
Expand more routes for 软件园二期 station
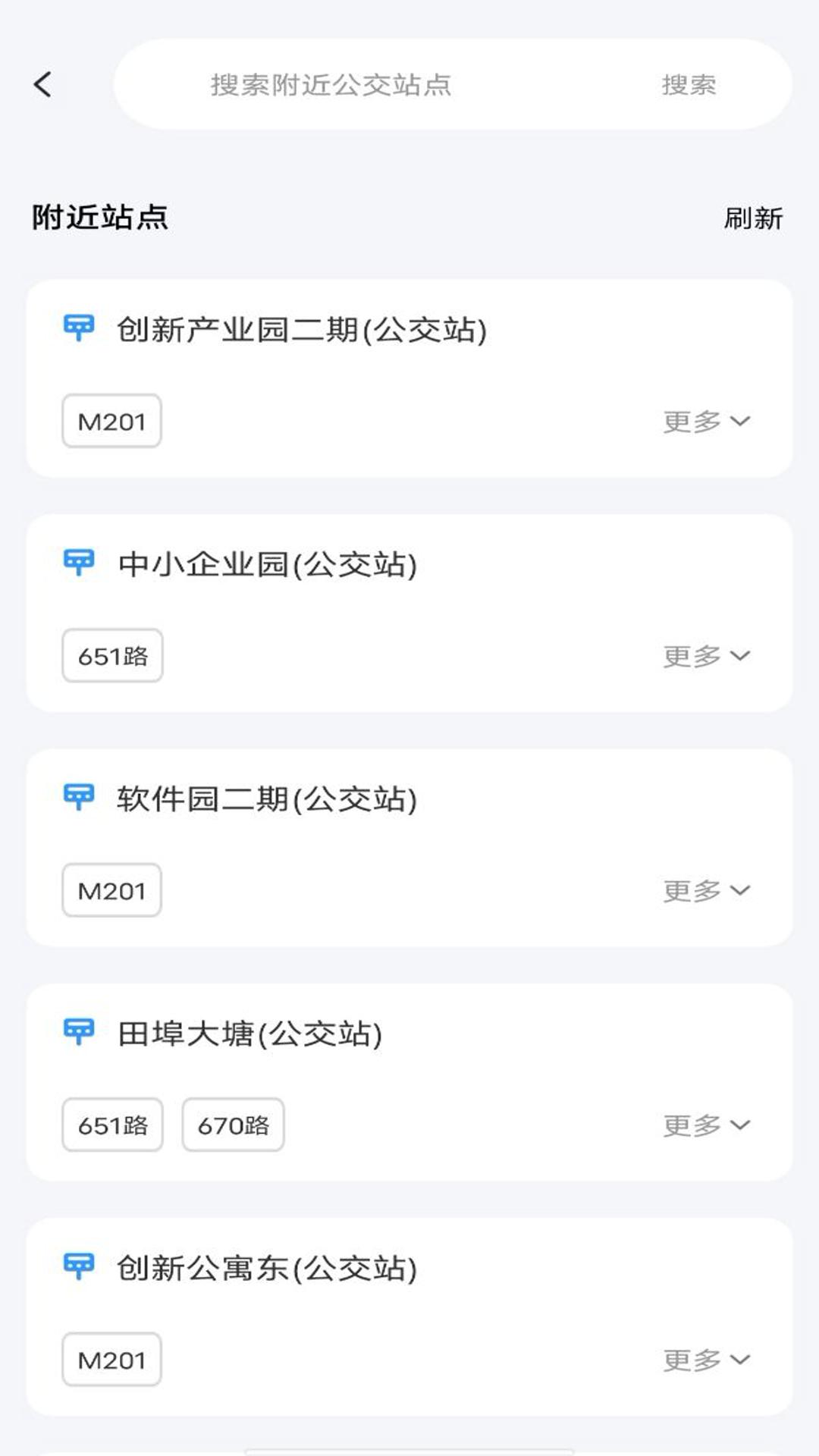(x=707, y=890)
